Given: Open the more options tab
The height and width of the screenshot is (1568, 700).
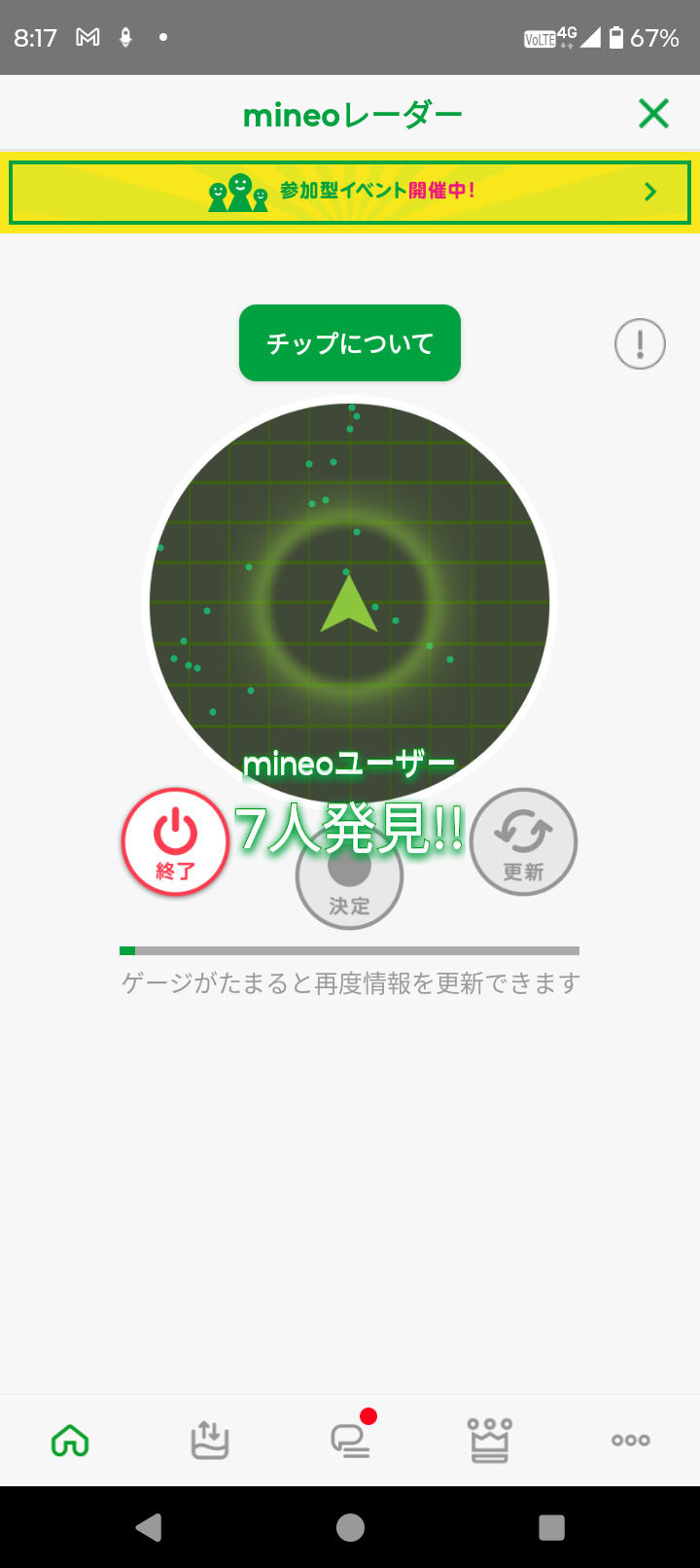Looking at the screenshot, I should click(630, 1440).
